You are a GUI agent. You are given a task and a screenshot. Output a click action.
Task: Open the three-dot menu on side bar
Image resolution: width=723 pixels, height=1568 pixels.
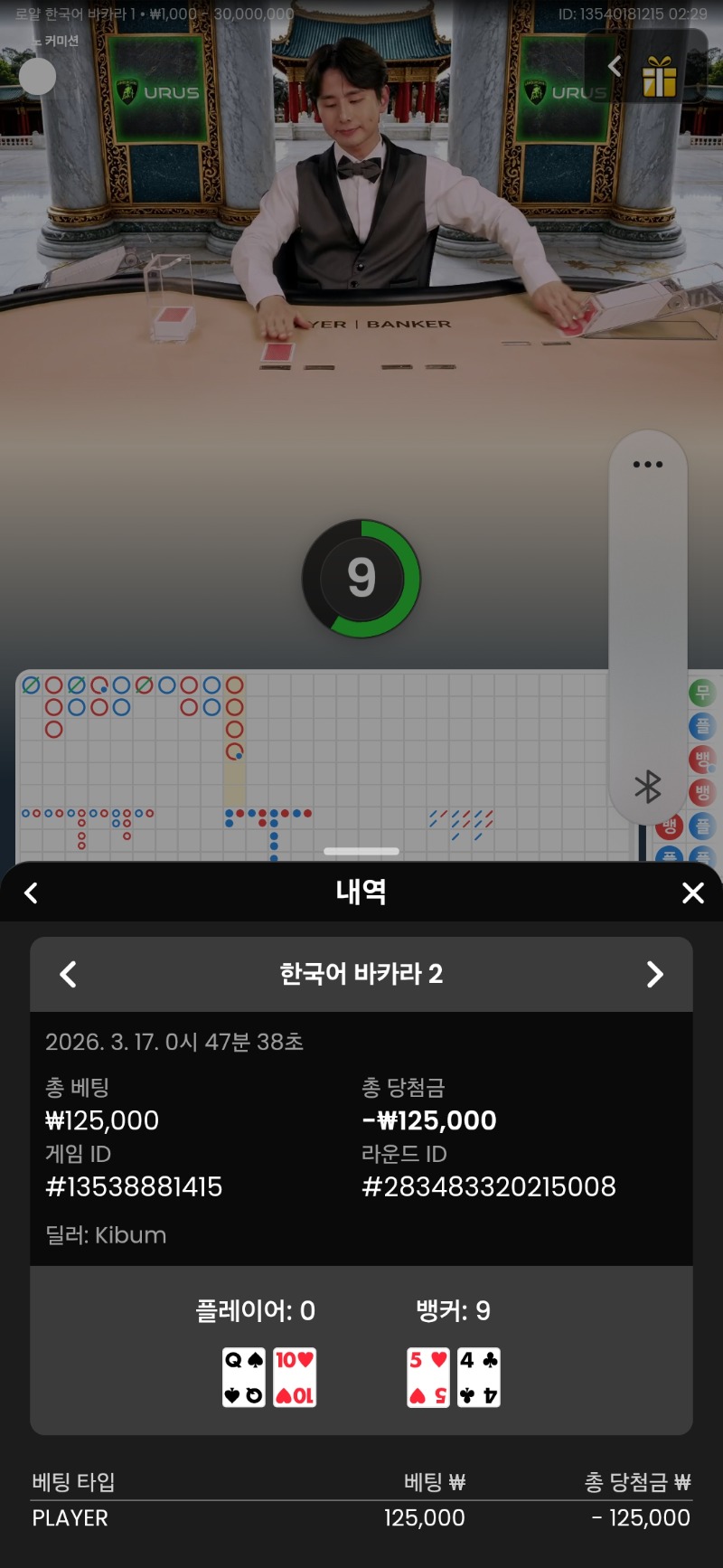[647, 465]
